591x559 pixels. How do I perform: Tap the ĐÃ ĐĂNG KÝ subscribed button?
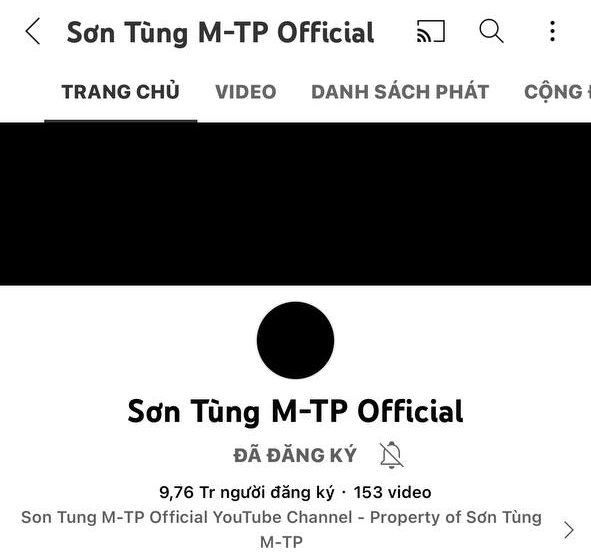click(x=295, y=455)
